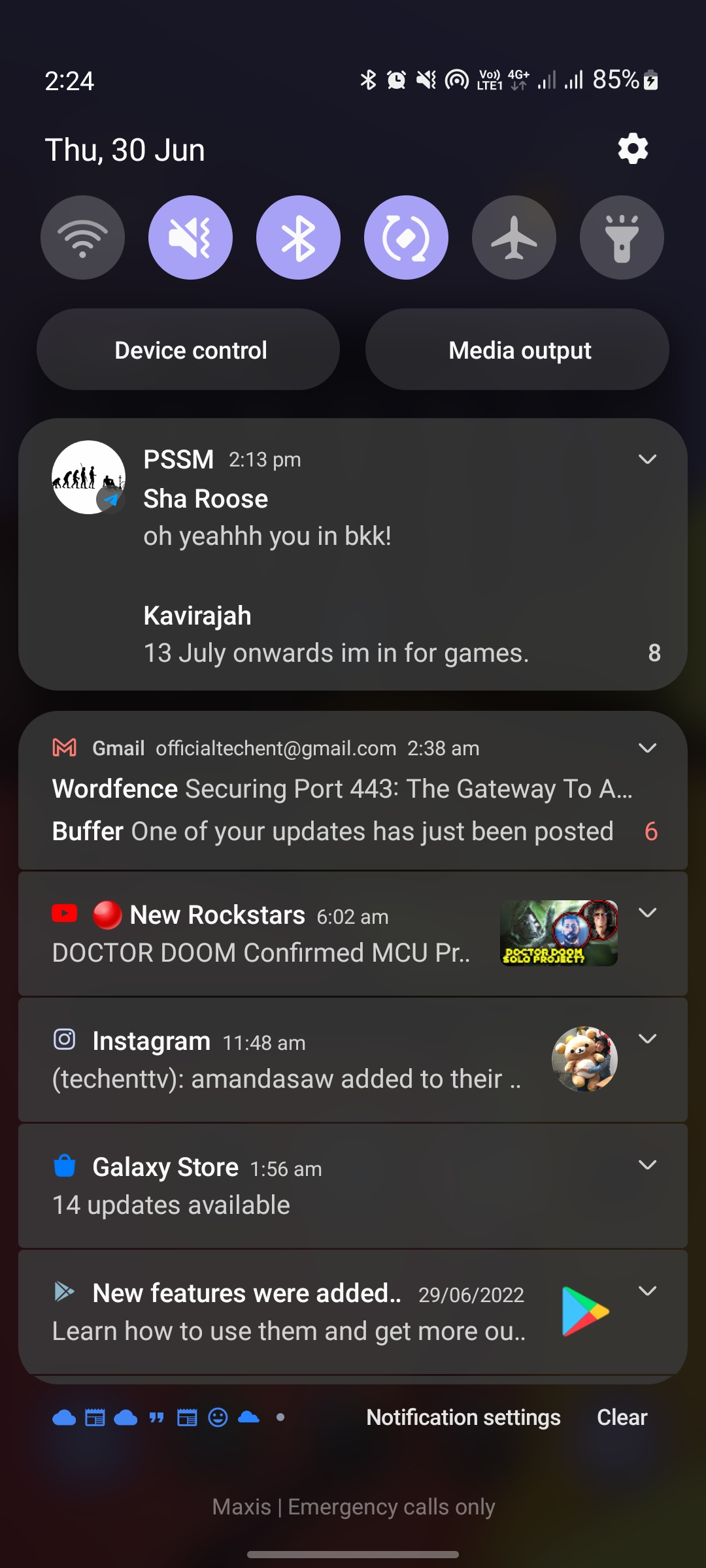This screenshot has width=706, height=1568.
Task: Expand the PSSM notification chevron
Action: point(647,459)
